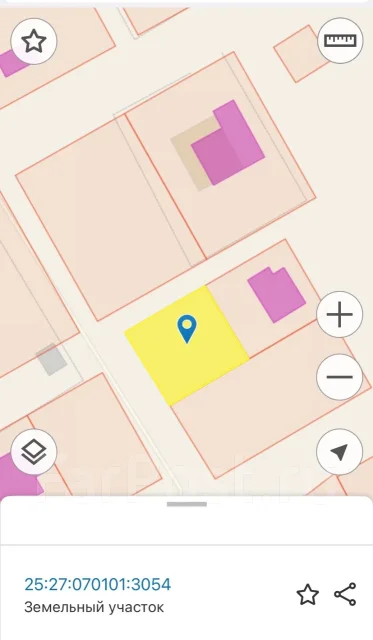Center map on my location arrow
This screenshot has width=373, height=640.
340,452
